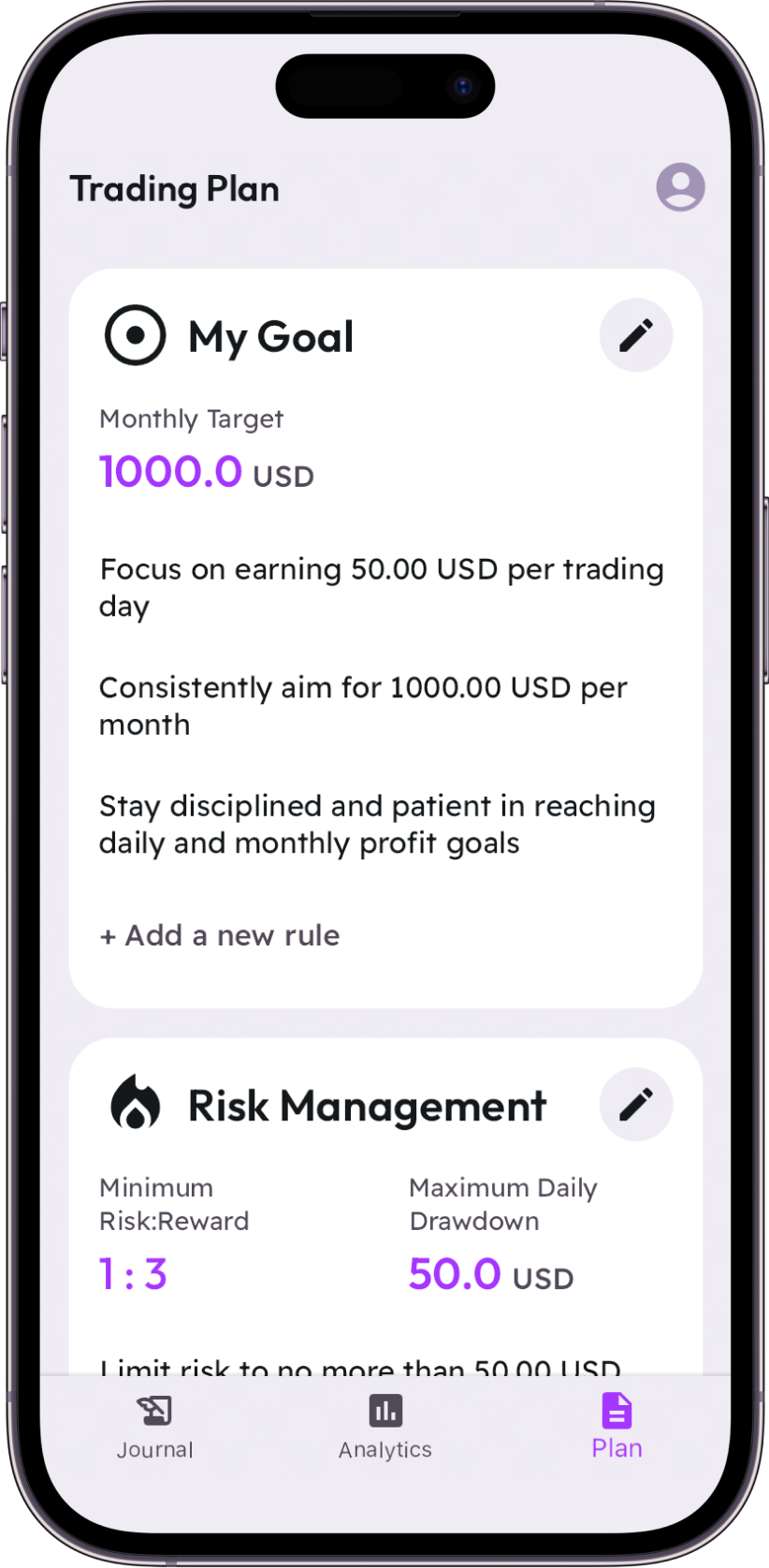The height and width of the screenshot is (1568, 769).
Task: Click the My Goal target icon
Action: (135, 334)
